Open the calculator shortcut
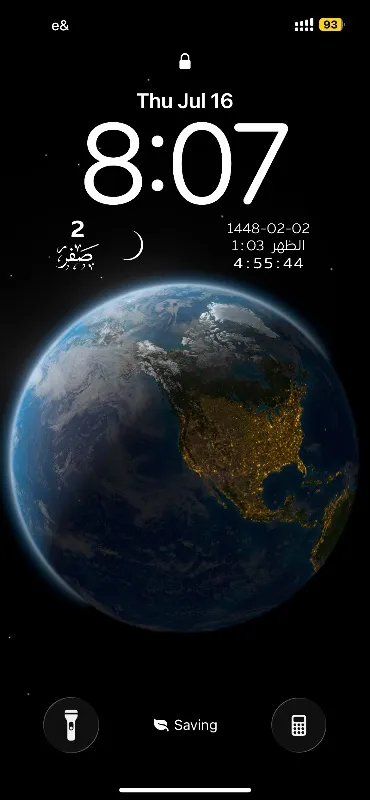Viewport: 370px width, 800px height. (299, 725)
